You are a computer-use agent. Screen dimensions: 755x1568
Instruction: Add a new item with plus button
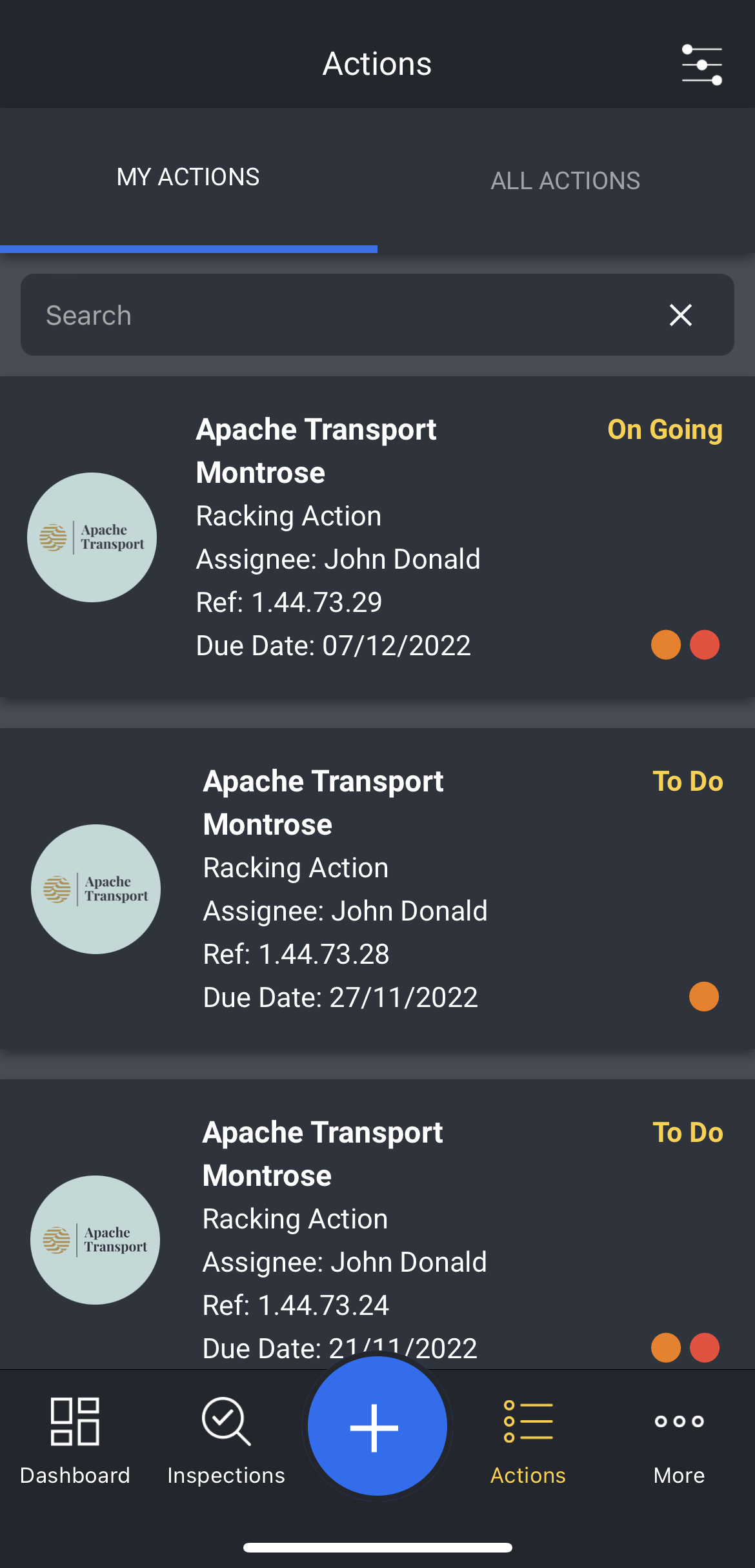pos(377,1427)
